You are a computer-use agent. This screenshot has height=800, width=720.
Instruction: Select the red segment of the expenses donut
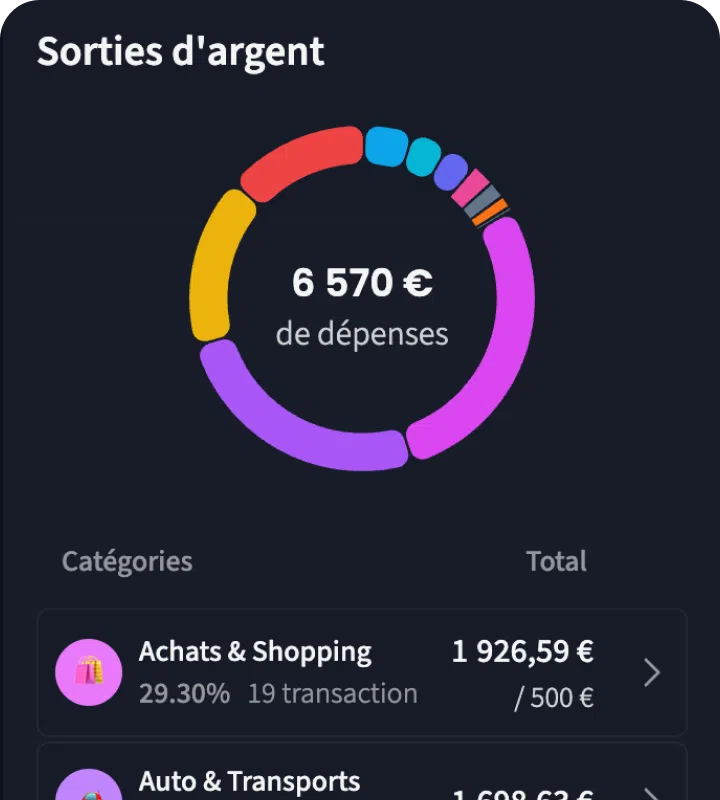300,162
